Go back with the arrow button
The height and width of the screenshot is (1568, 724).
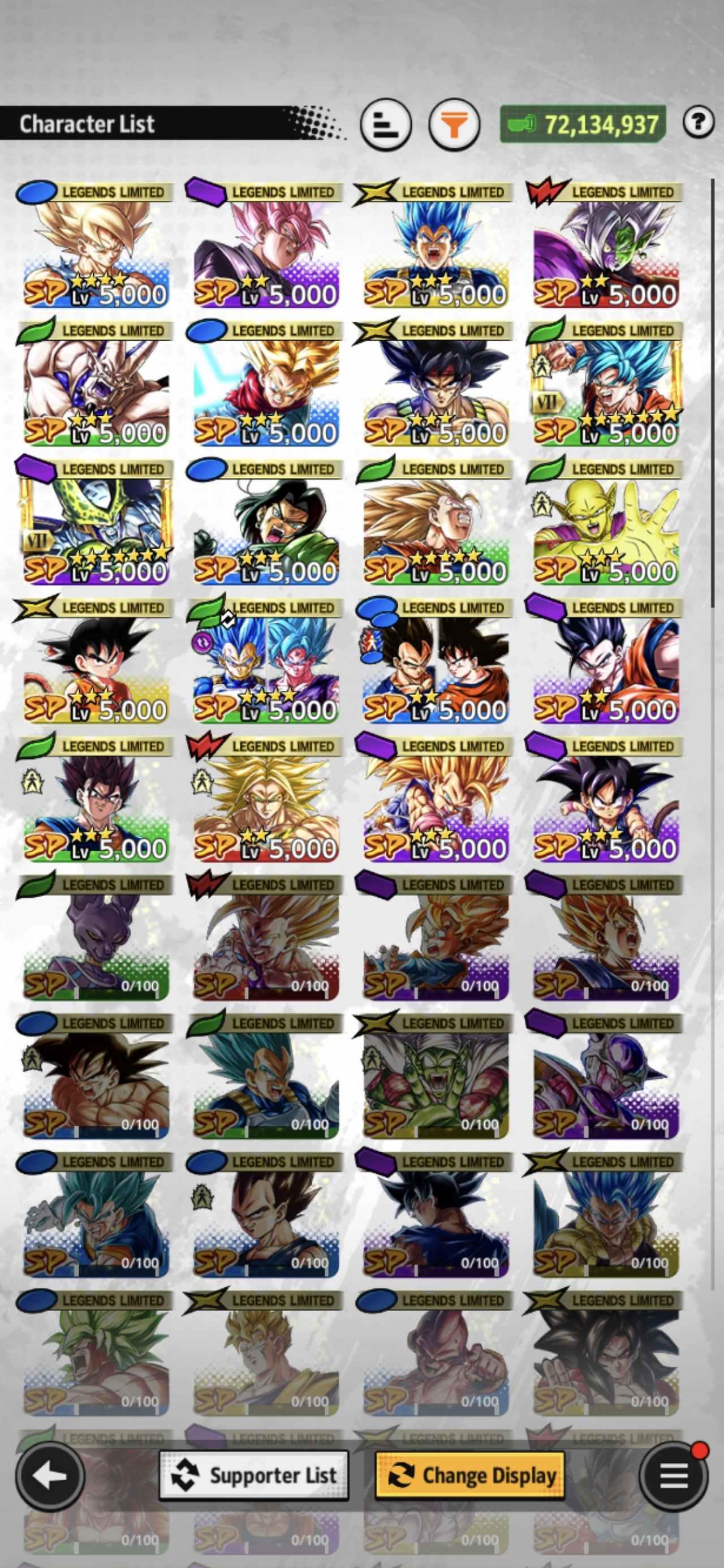coord(50,1475)
